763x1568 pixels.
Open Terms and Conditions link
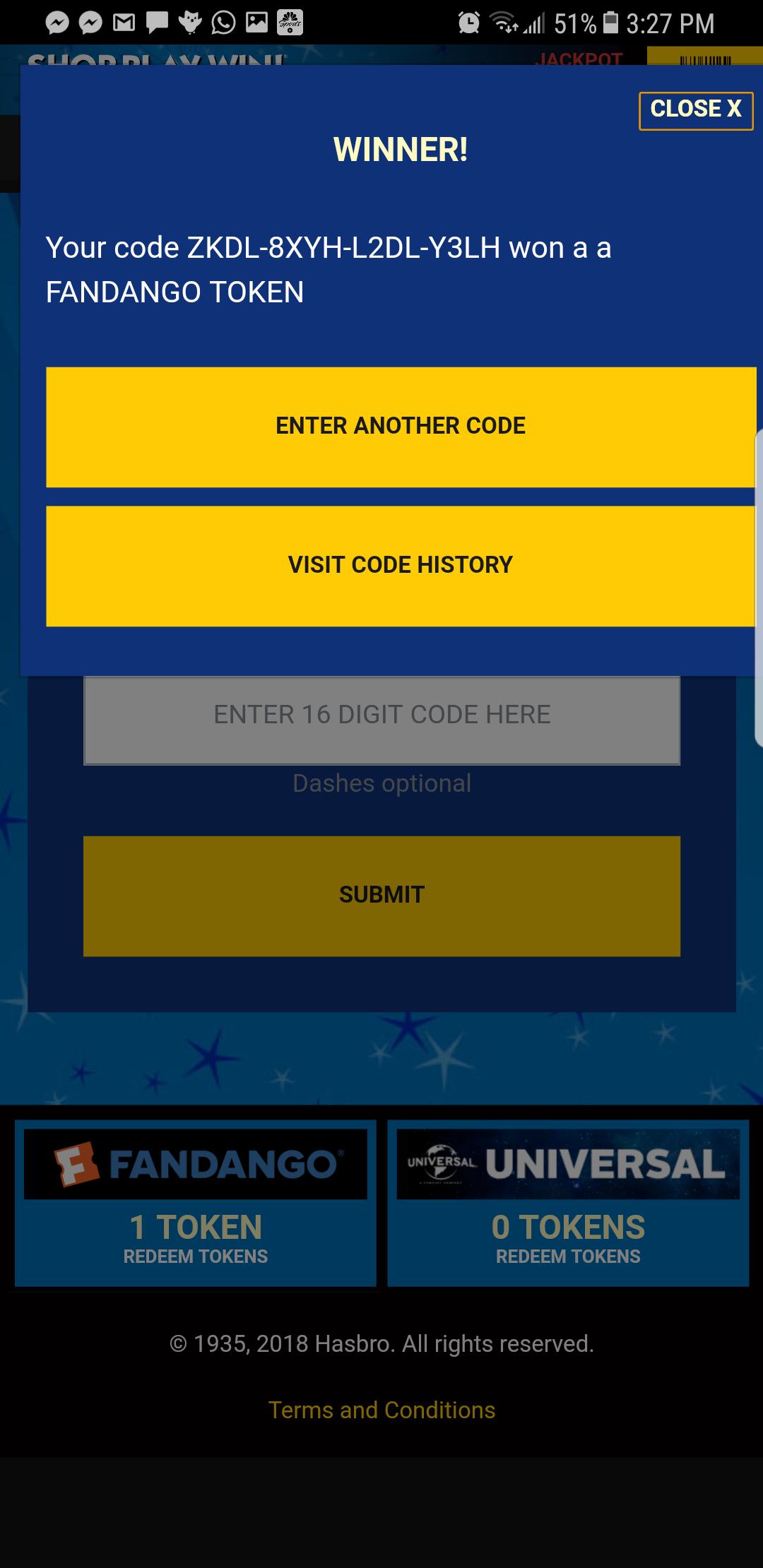coord(381,1410)
